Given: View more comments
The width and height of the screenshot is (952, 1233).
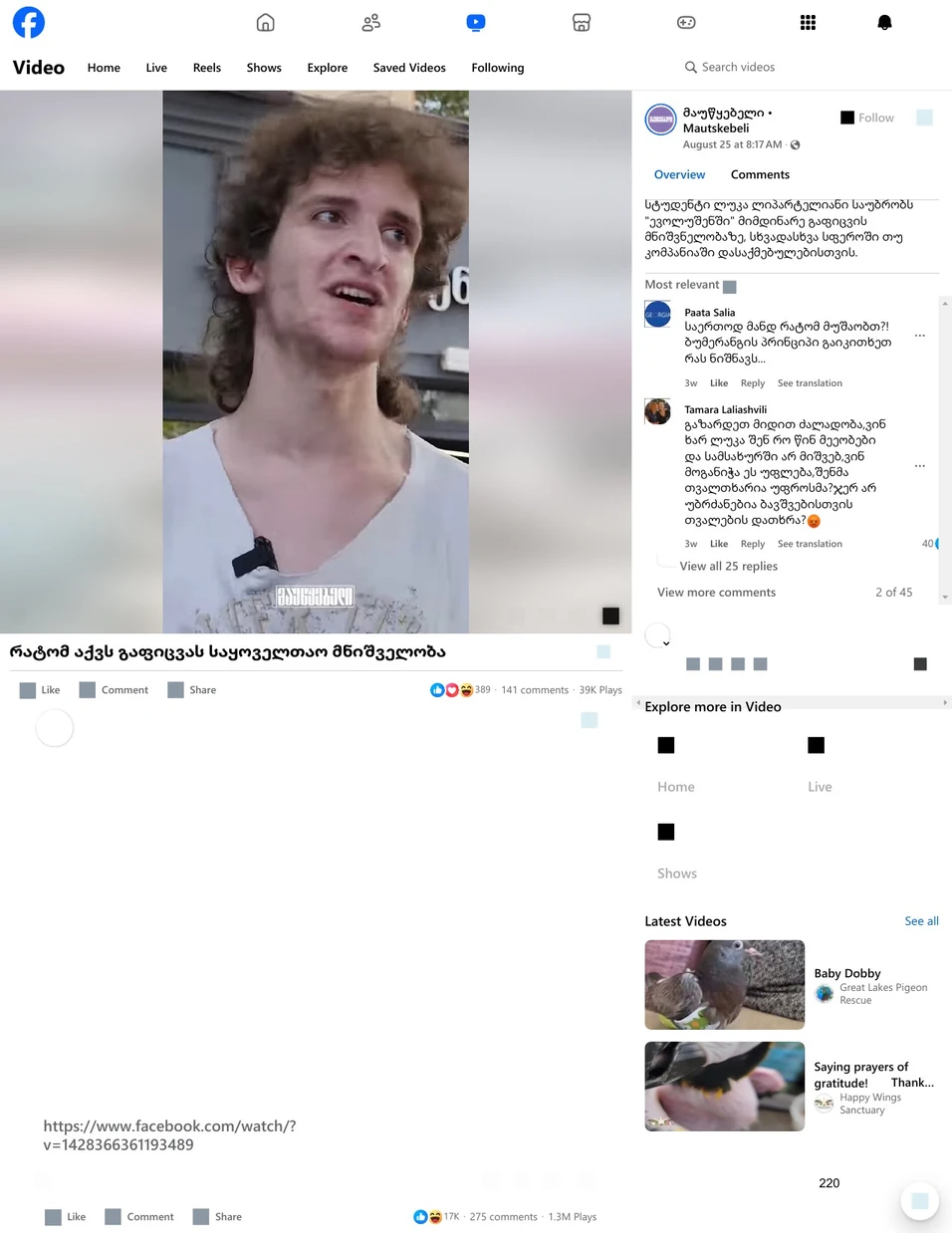Looking at the screenshot, I should tap(716, 592).
